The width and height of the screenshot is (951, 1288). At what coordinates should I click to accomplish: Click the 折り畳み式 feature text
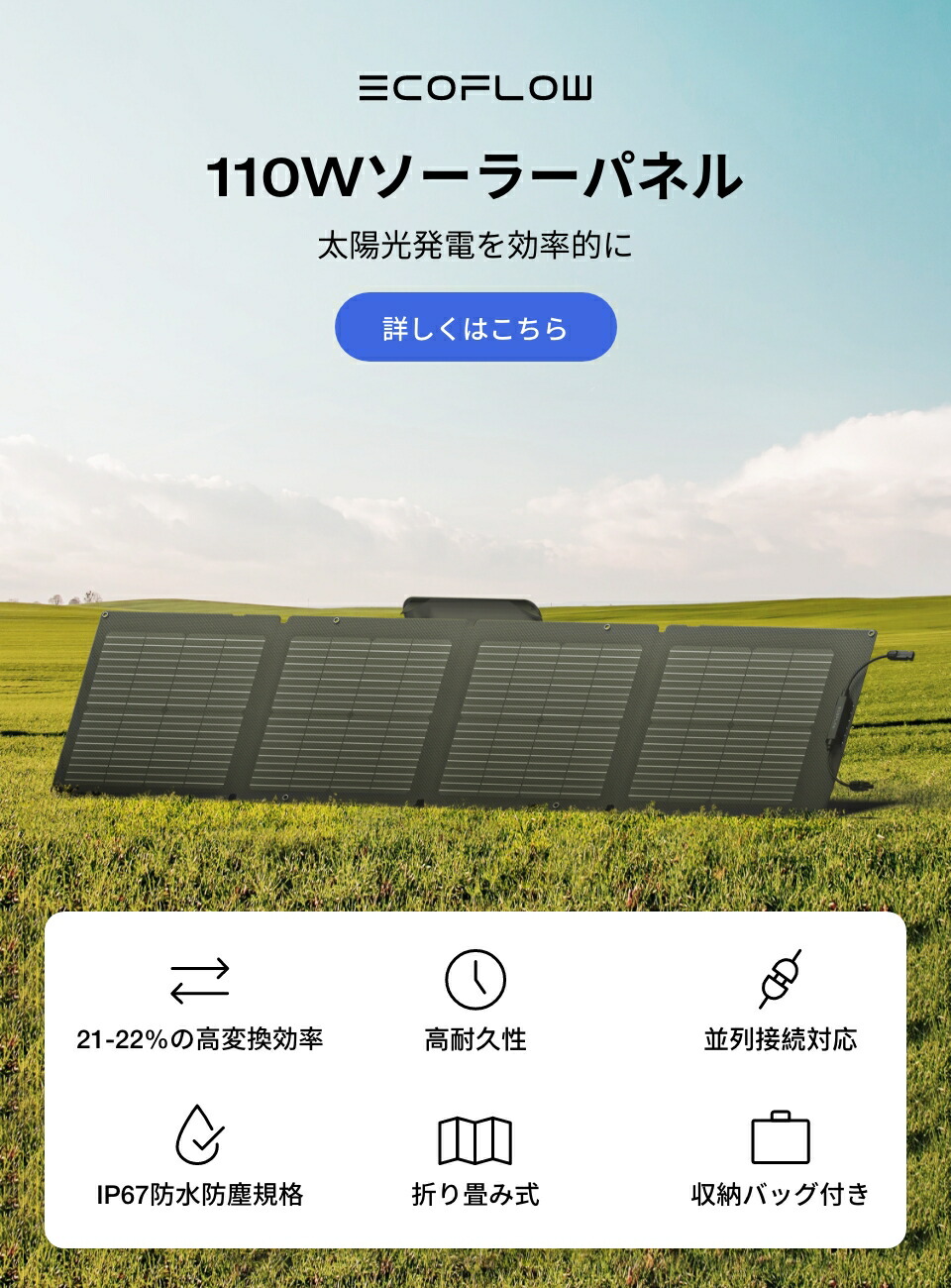(x=475, y=1193)
